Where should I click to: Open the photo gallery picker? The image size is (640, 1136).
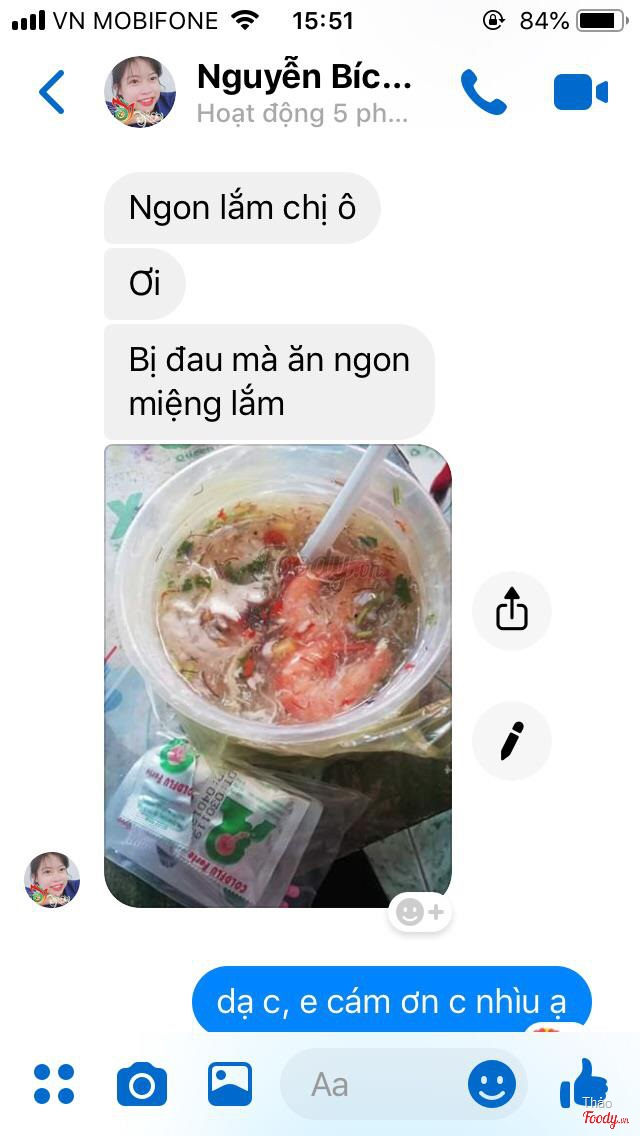[229, 1084]
